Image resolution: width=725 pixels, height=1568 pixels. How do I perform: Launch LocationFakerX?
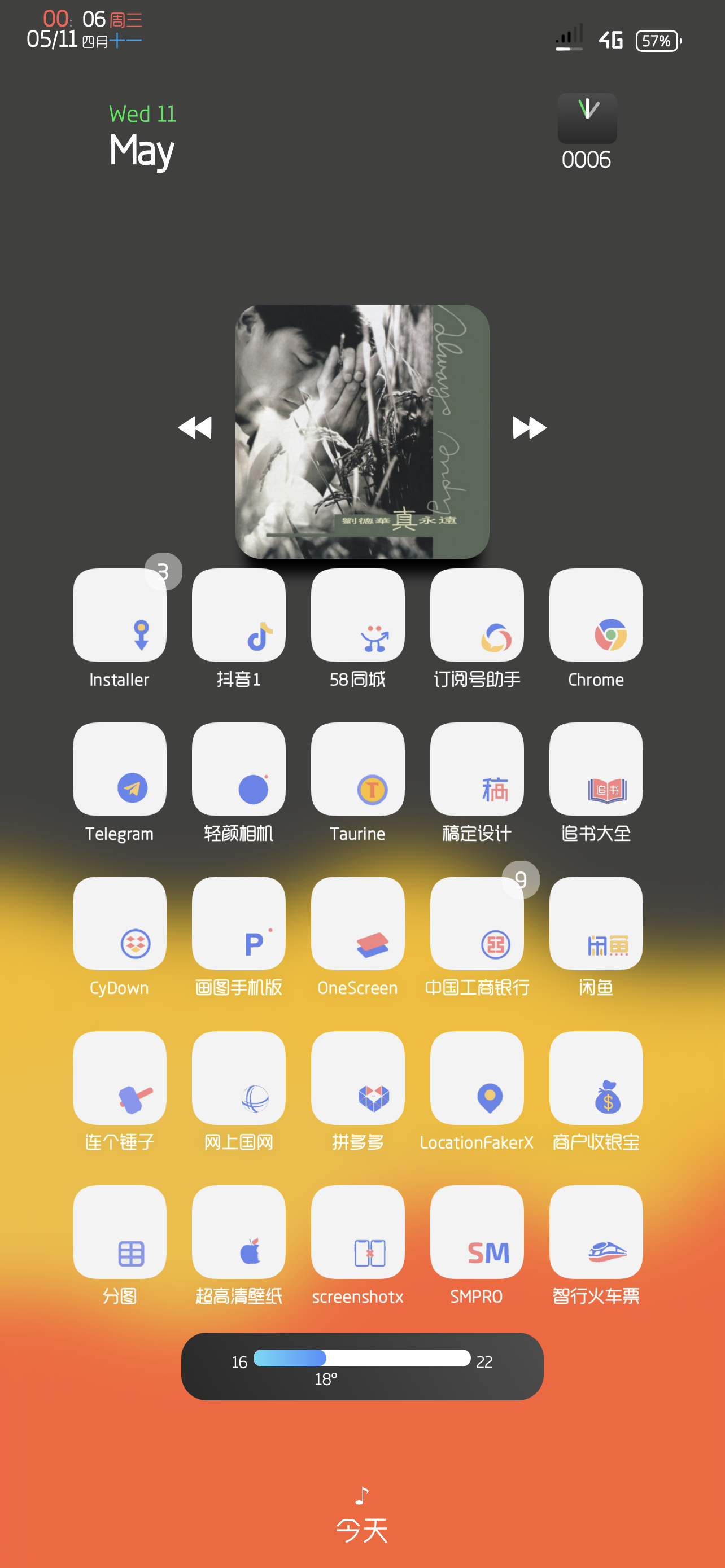tap(477, 1078)
